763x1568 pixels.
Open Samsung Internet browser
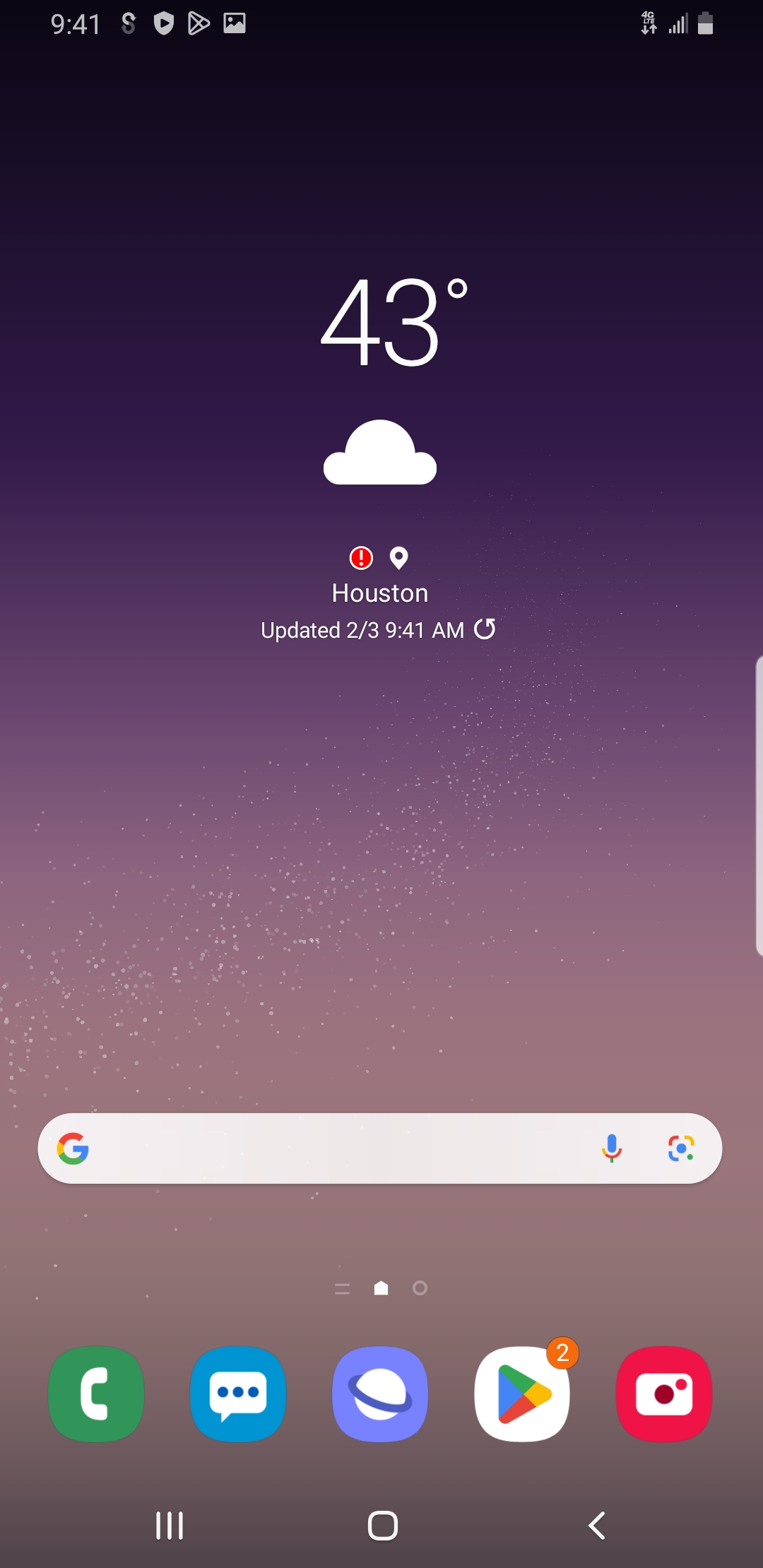coord(380,1394)
